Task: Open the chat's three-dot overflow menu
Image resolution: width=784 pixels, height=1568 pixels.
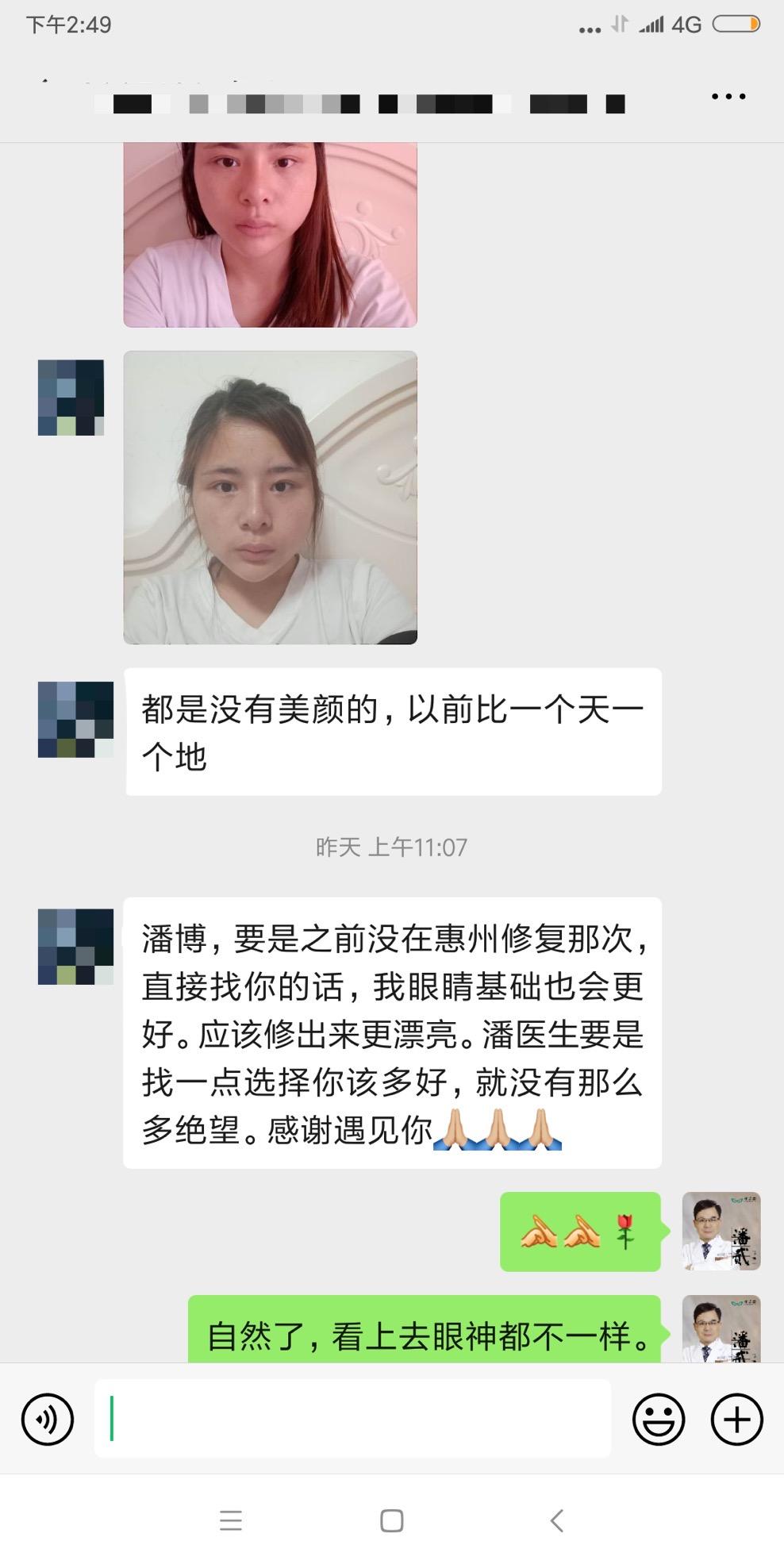Action: pos(728,97)
